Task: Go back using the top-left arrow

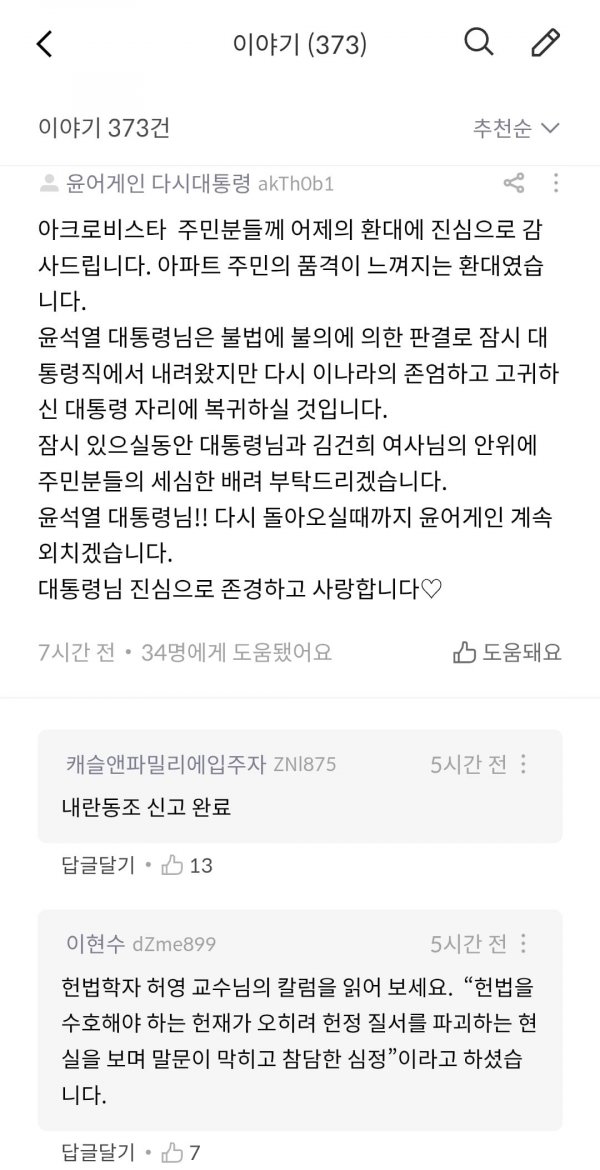Action: pos(45,43)
